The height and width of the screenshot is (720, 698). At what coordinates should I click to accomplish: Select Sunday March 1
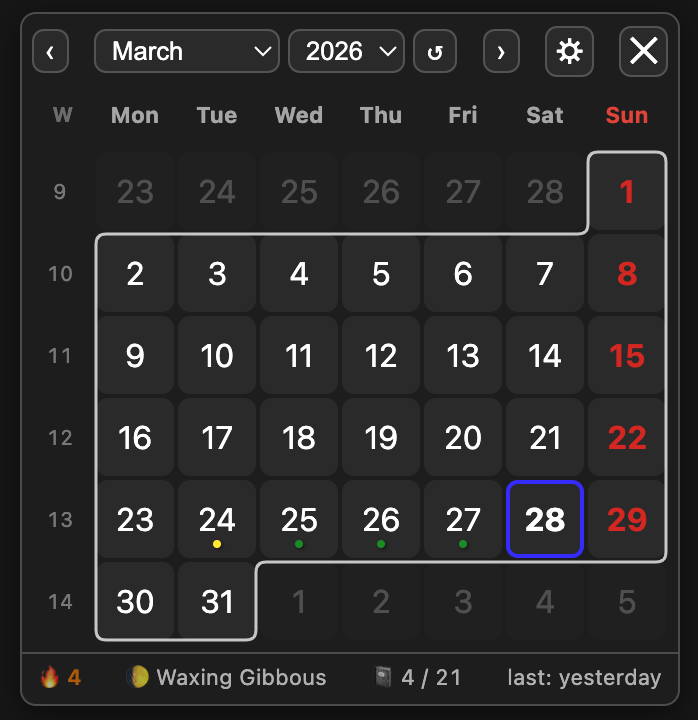627,192
